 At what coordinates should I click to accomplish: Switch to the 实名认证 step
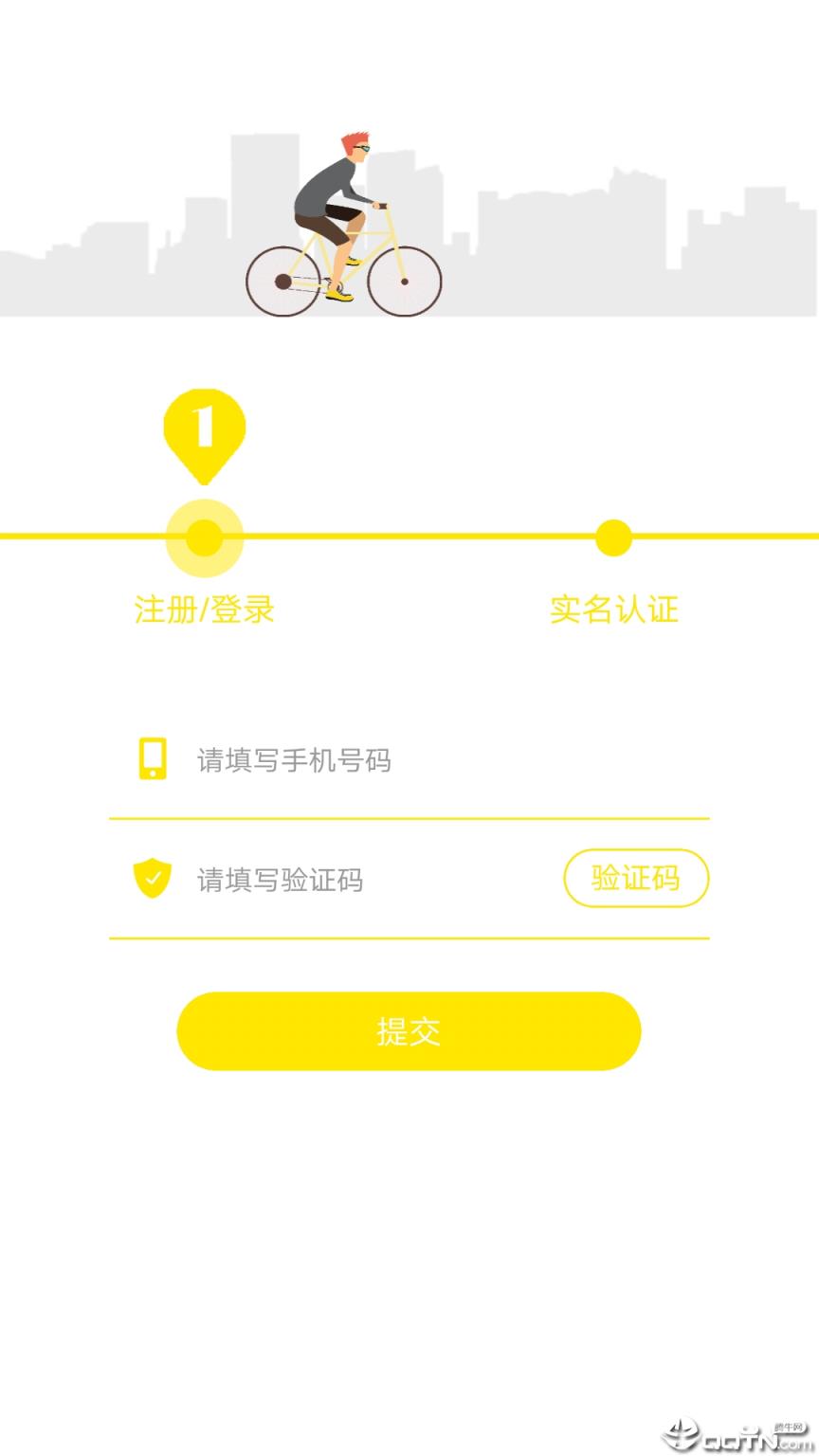613,610
